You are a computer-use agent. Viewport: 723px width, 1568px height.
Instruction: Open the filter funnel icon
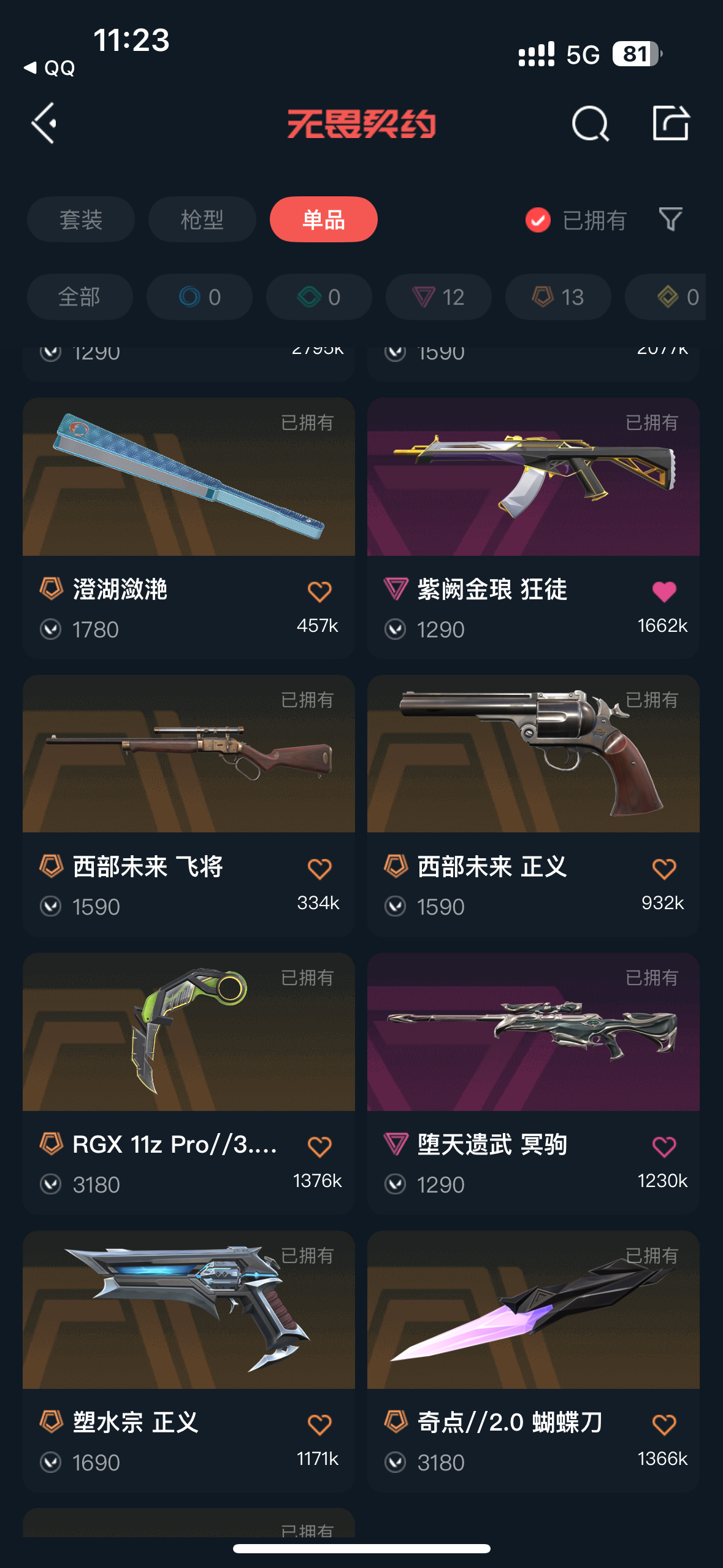[670, 219]
